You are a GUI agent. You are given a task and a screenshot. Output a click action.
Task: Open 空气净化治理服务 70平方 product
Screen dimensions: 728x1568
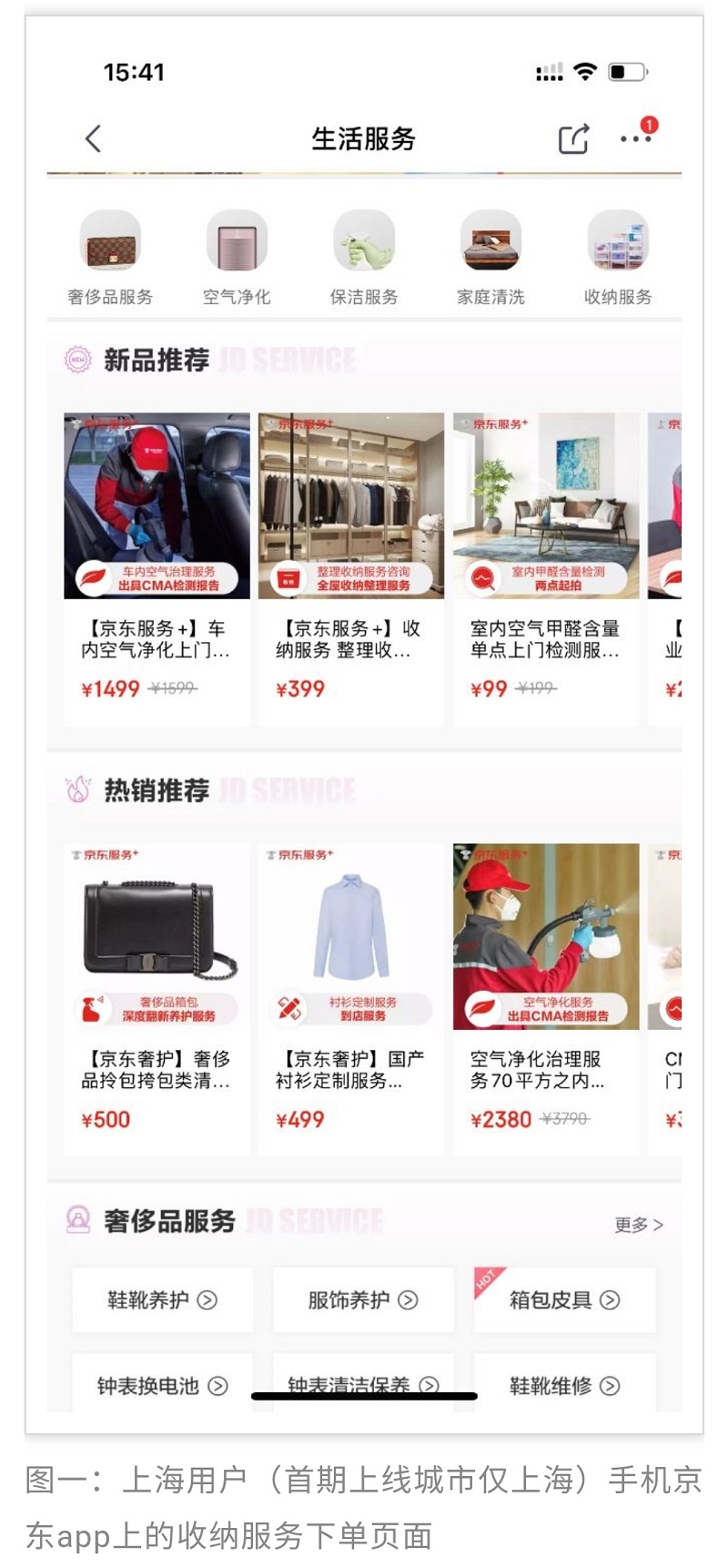tap(546, 997)
